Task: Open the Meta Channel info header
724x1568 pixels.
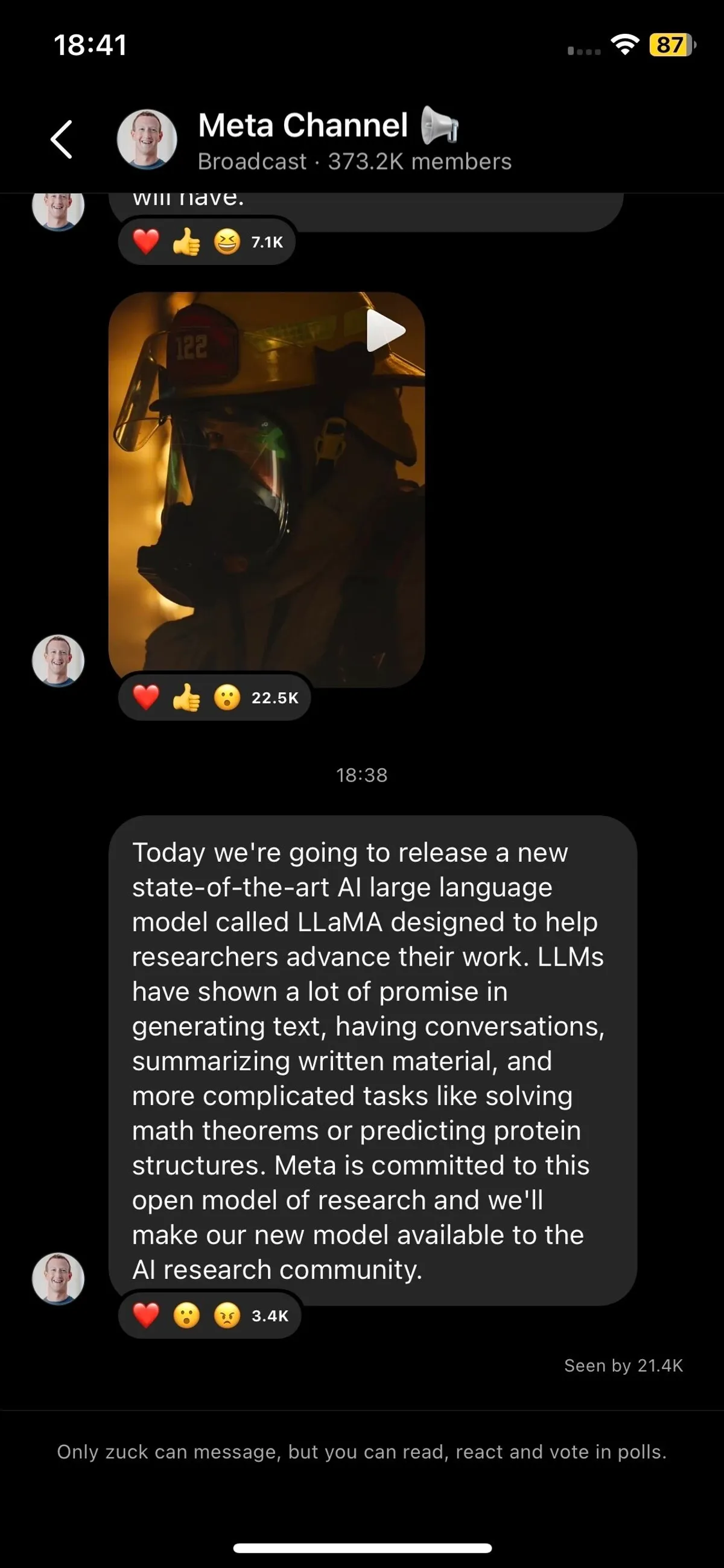Action: click(354, 140)
